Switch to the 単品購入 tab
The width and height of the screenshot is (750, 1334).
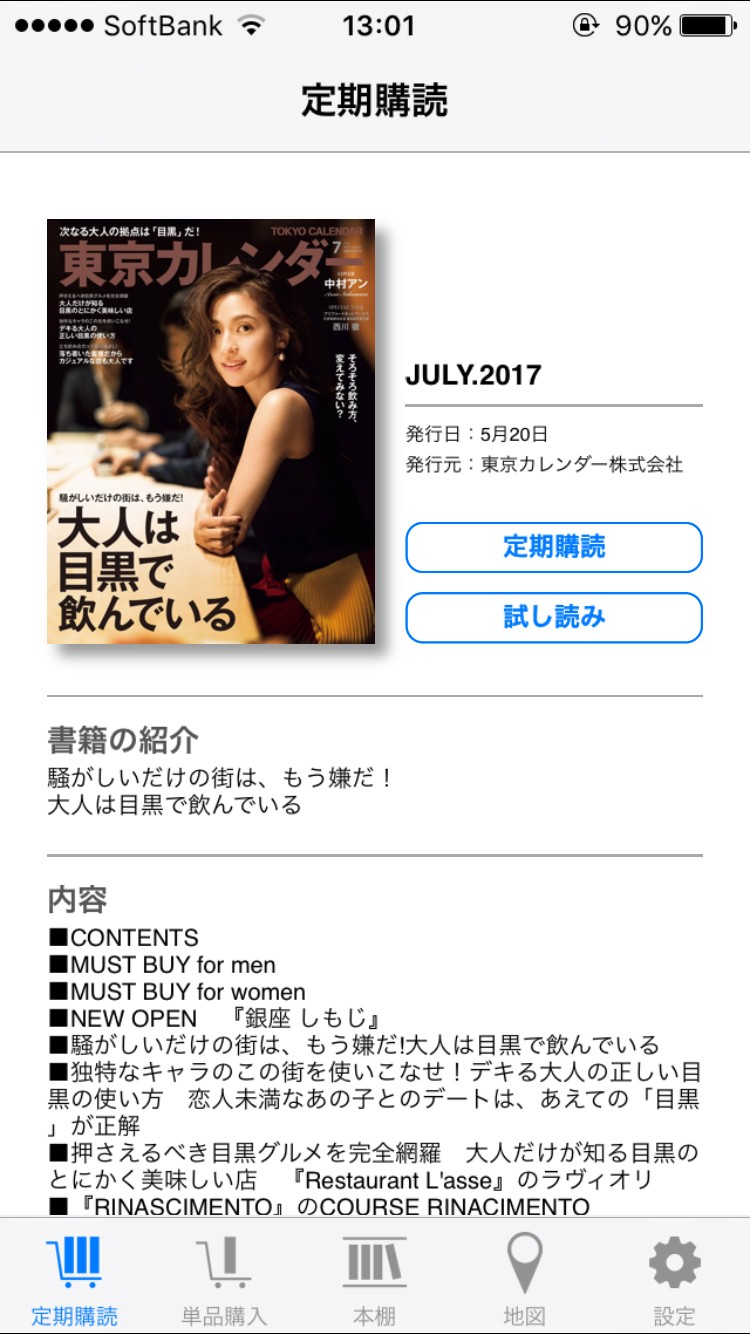(224, 1277)
